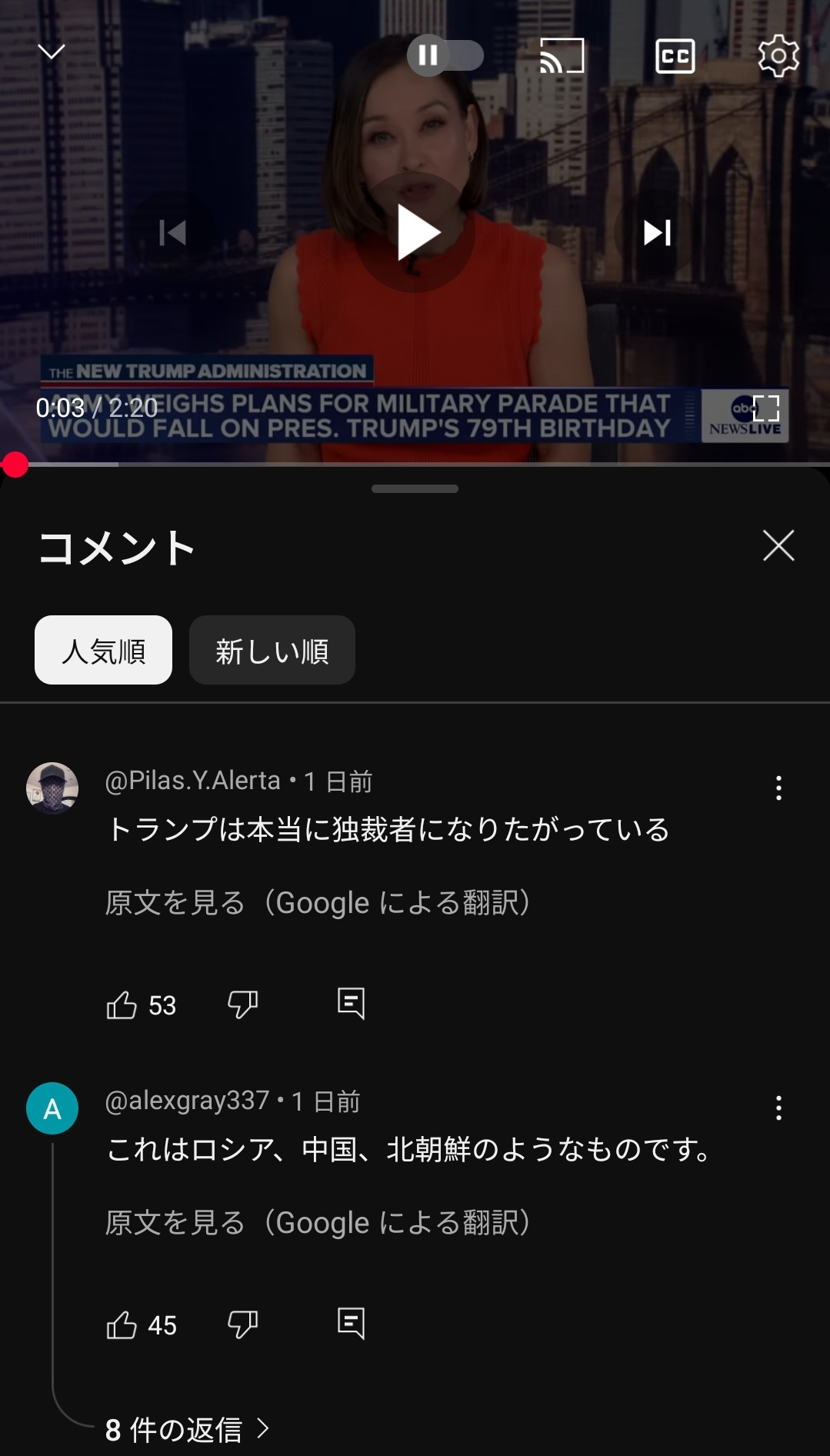Sort comments by 新しい順
Viewport: 830px width, 1456px height.
pos(272,651)
